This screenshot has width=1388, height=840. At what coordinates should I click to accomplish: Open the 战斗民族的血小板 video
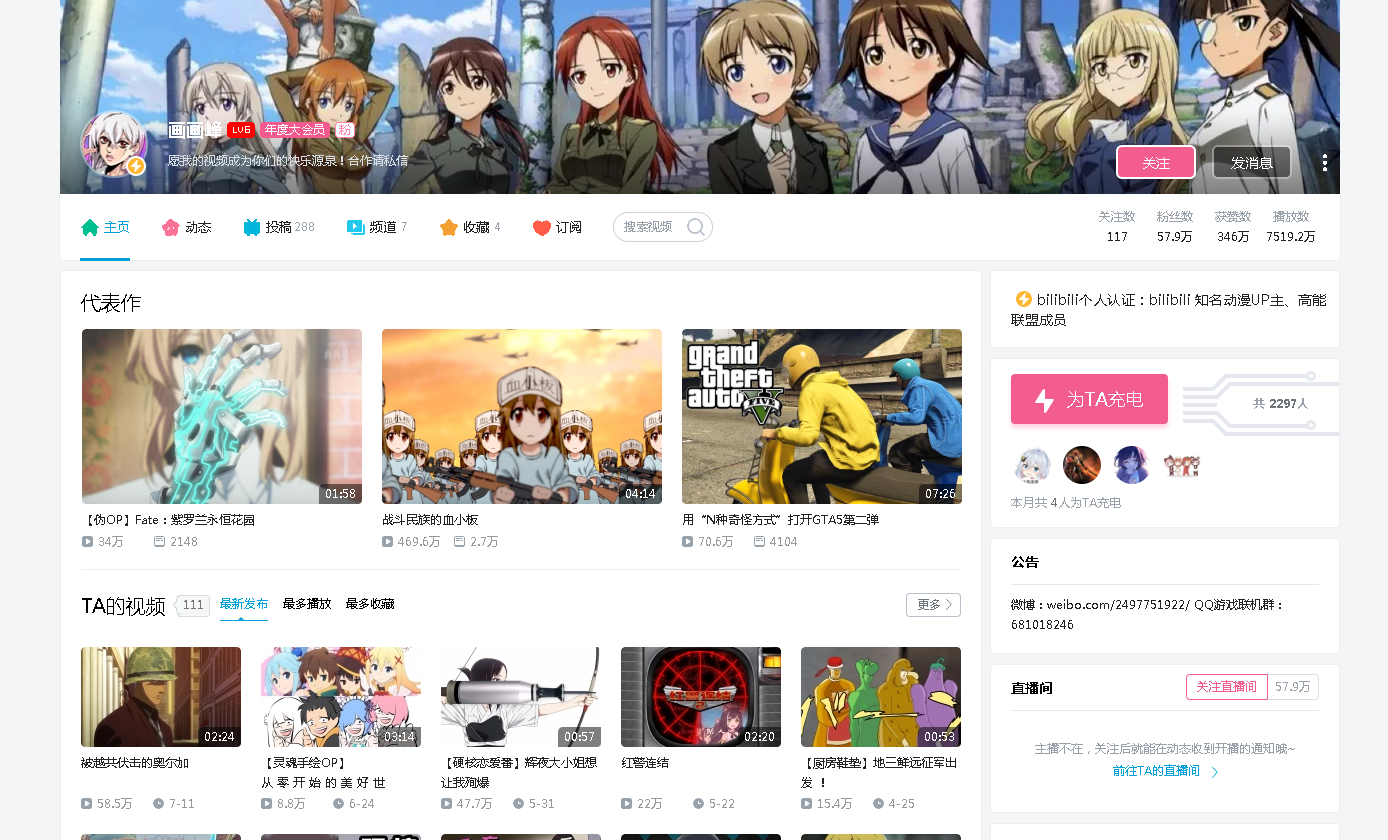coord(521,416)
